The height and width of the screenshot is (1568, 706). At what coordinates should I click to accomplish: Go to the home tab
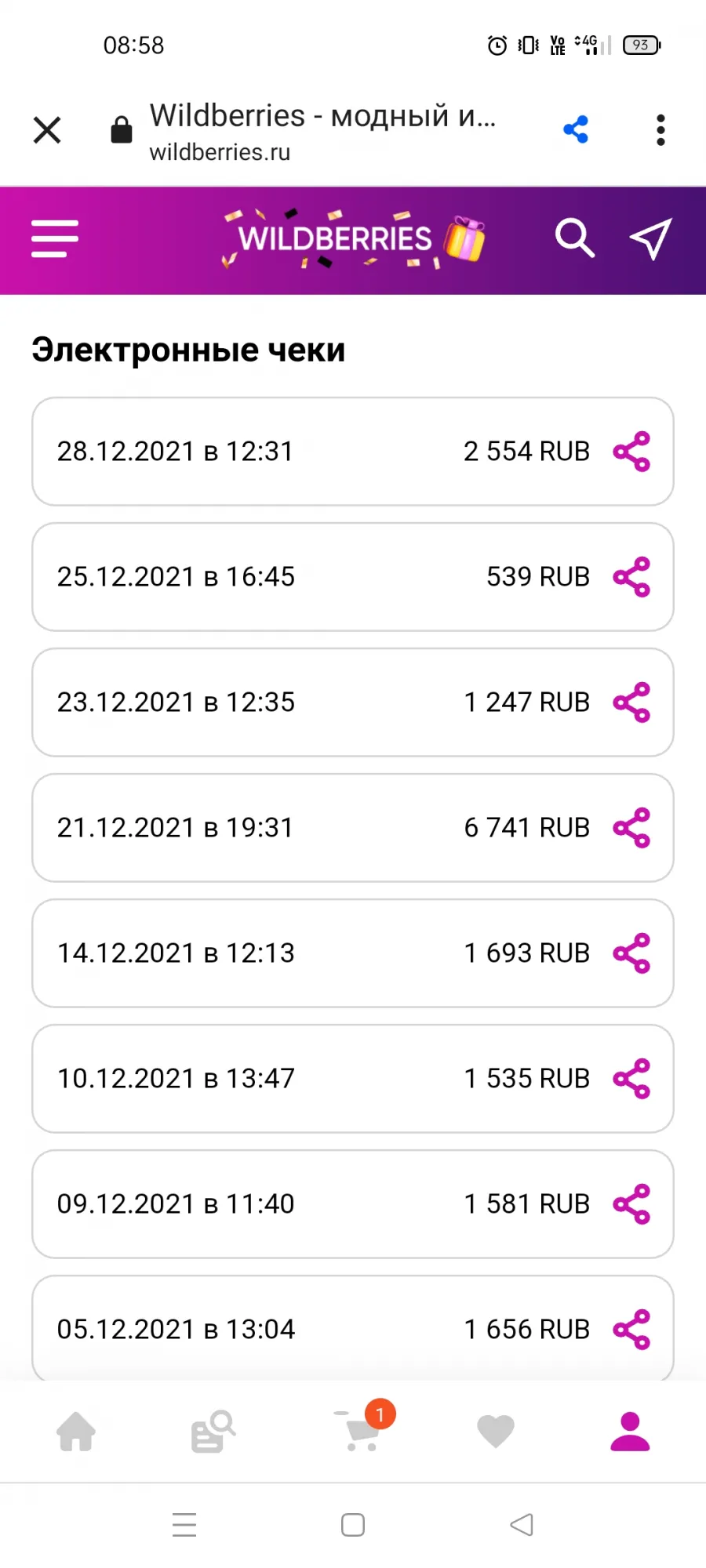coord(76,1432)
